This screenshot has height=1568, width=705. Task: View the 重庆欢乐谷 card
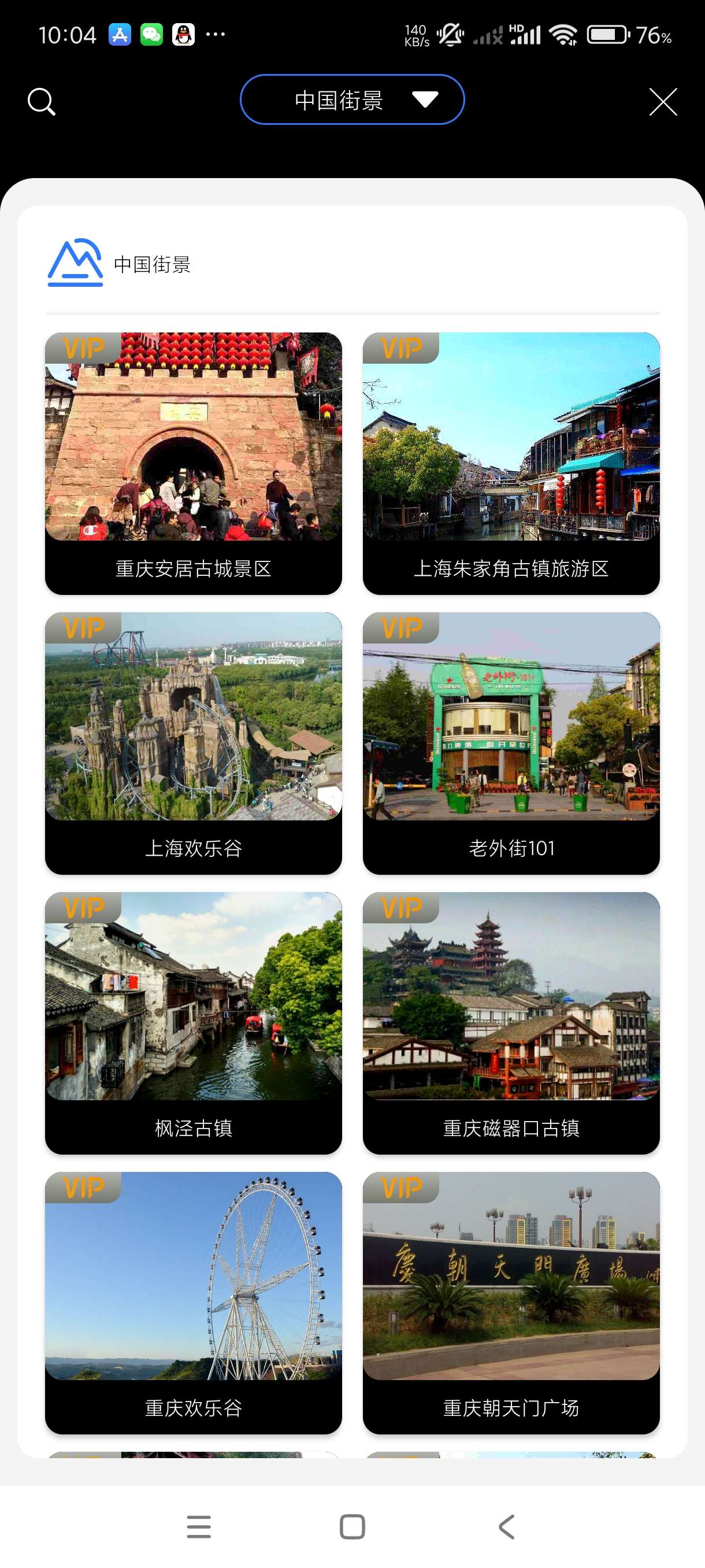coord(194,1303)
